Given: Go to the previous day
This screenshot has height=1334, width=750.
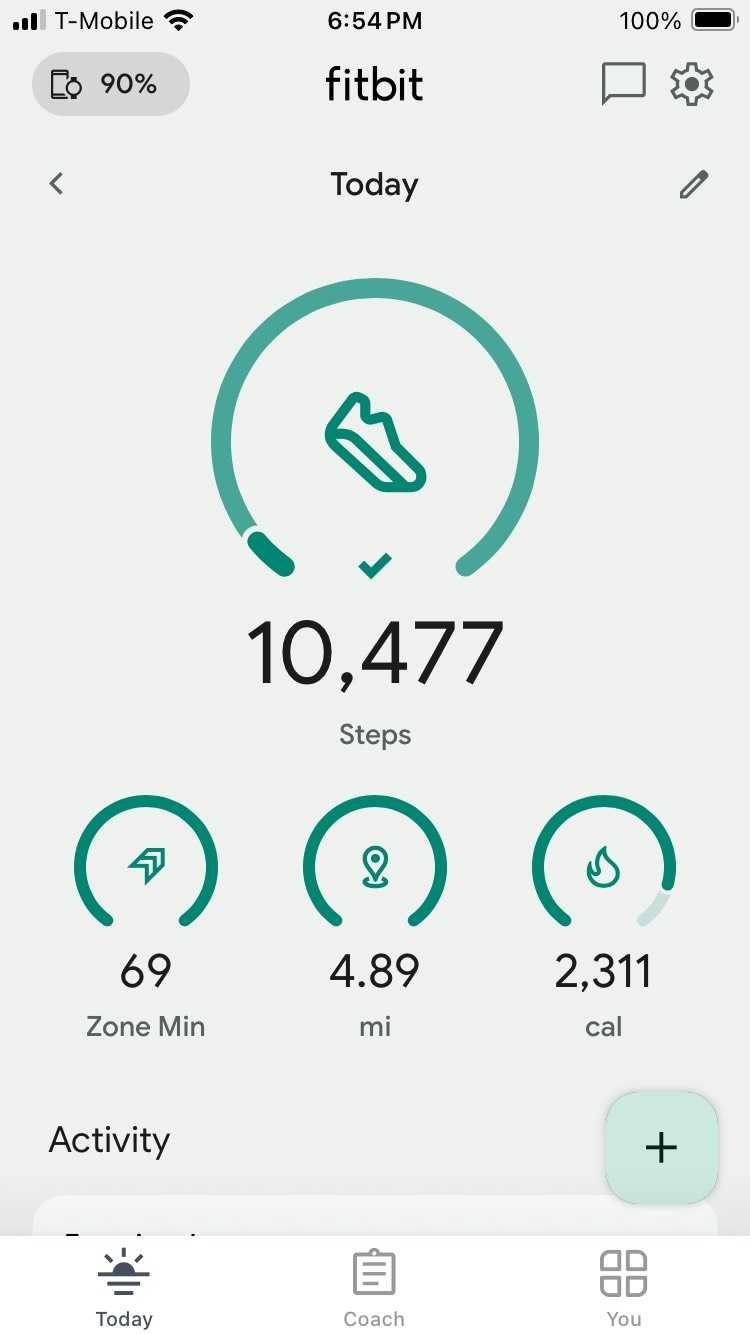Looking at the screenshot, I should [x=57, y=184].
